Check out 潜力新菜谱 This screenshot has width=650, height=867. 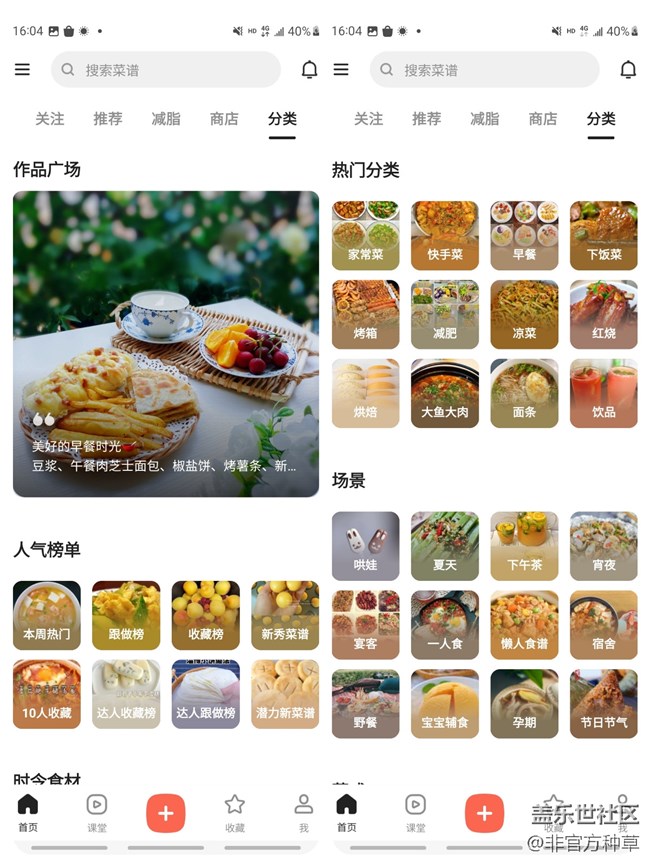click(285, 693)
